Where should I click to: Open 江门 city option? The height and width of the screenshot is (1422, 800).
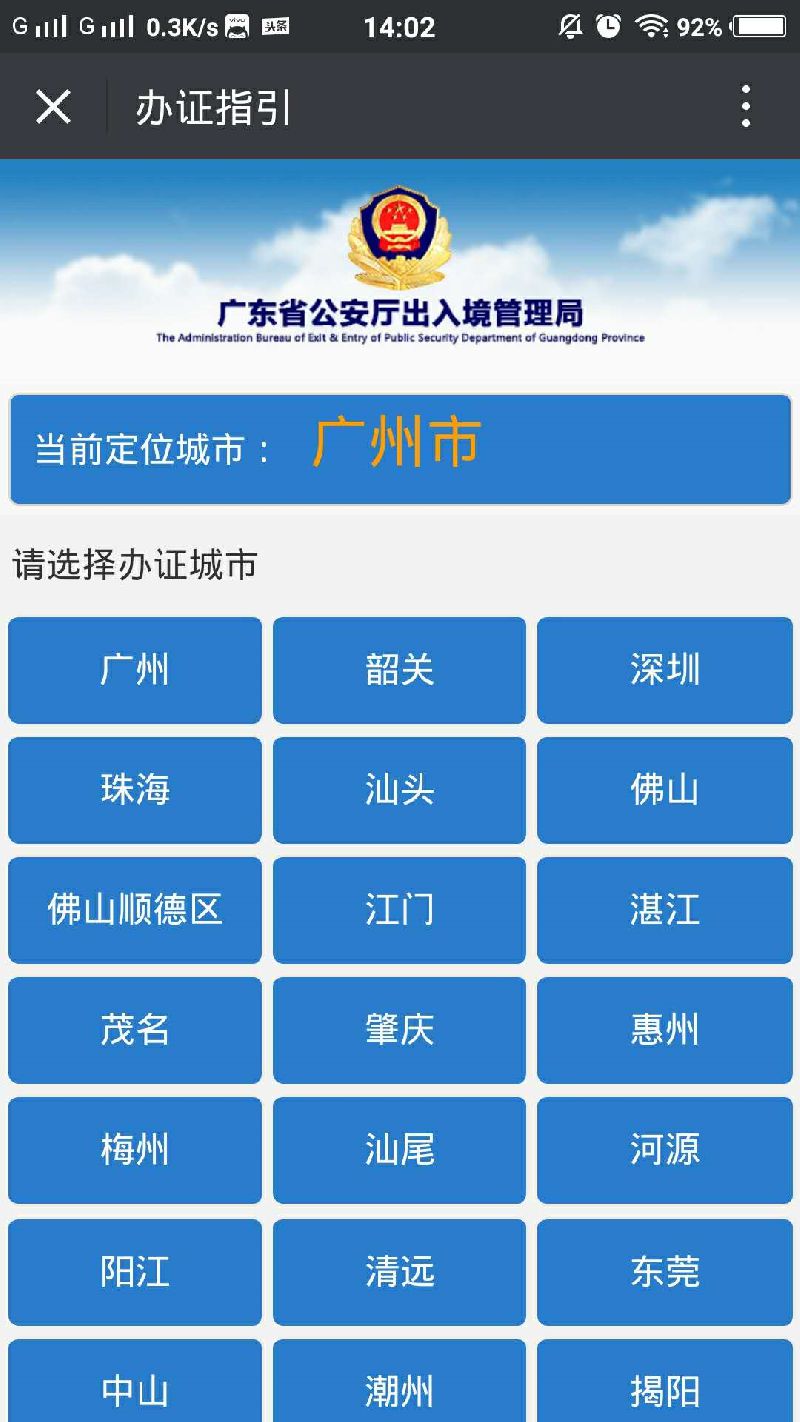(x=399, y=910)
